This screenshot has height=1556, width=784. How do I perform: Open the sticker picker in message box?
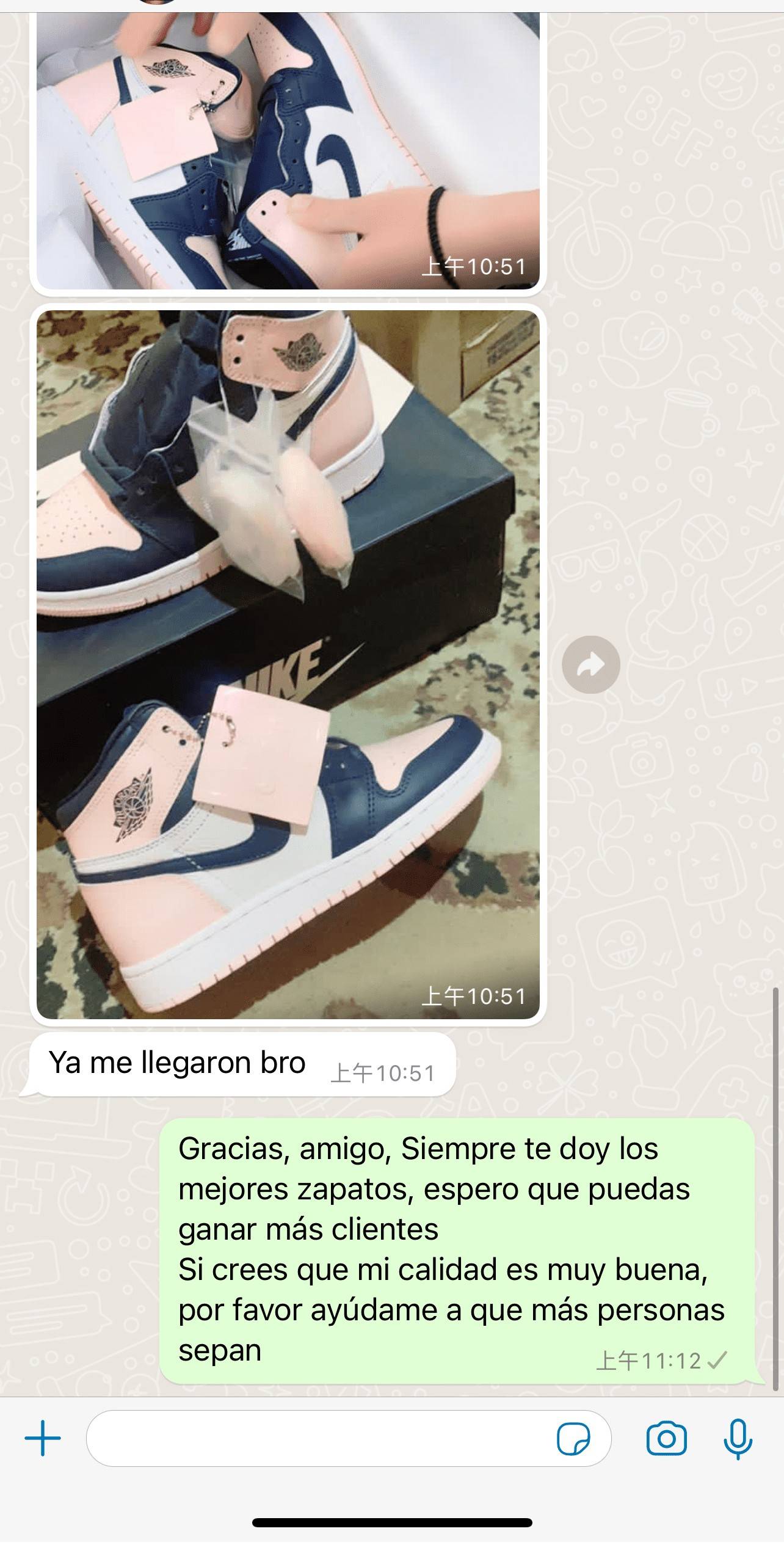click(573, 1439)
